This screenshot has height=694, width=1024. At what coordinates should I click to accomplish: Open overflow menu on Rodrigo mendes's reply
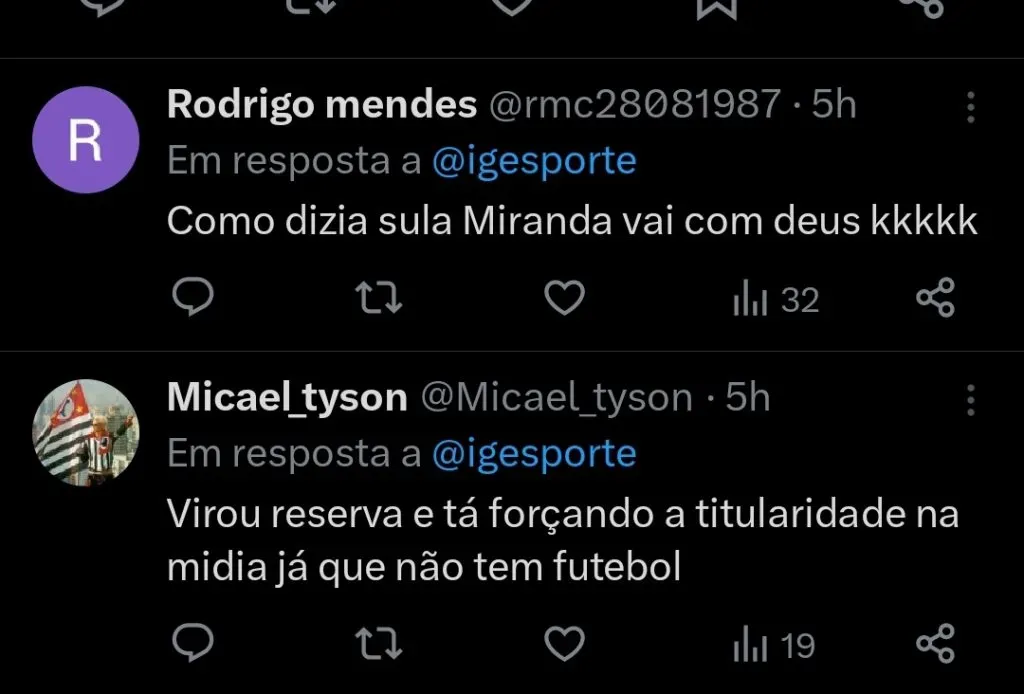click(x=970, y=107)
